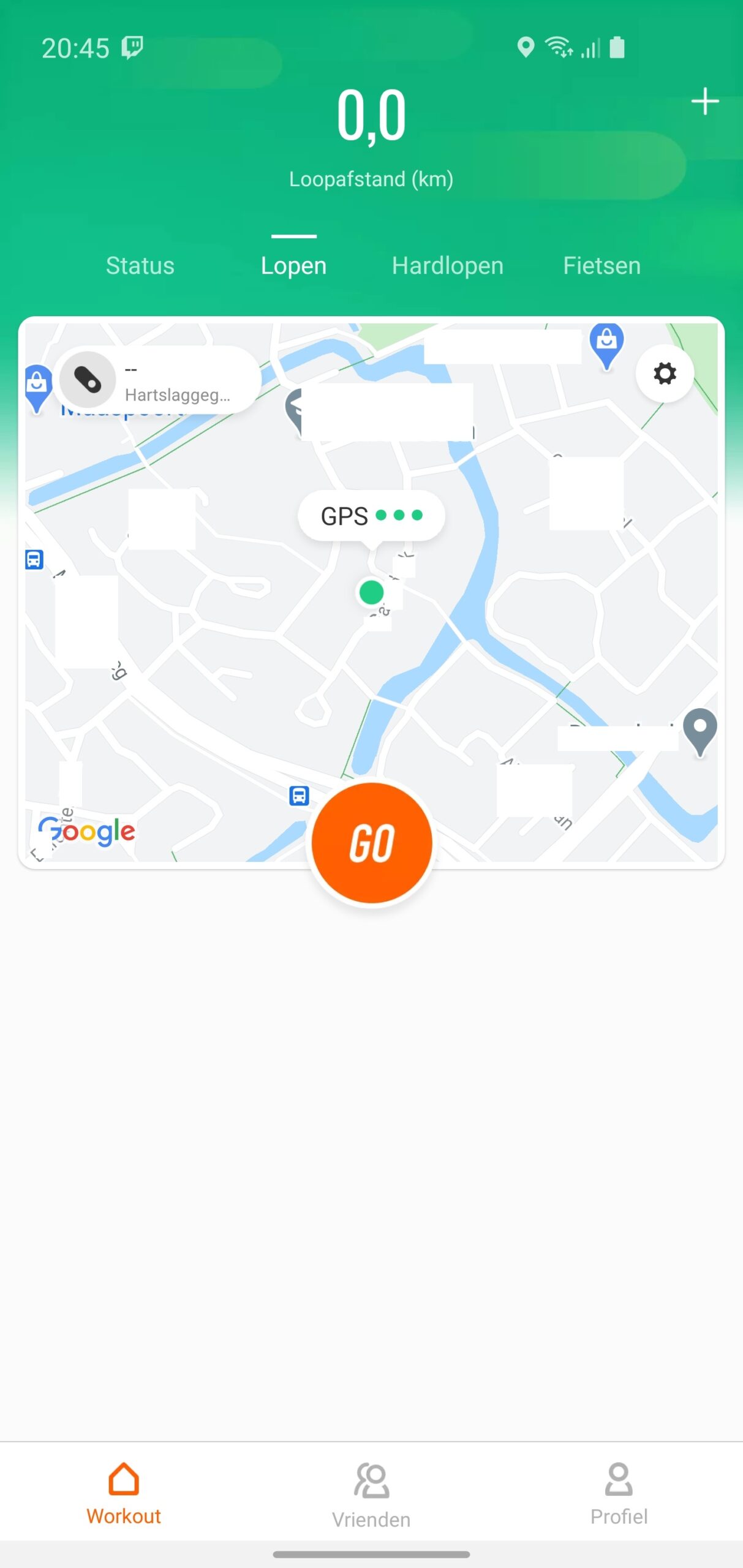743x1568 pixels.
Task: Start the workout with the GO button
Action: point(372,842)
